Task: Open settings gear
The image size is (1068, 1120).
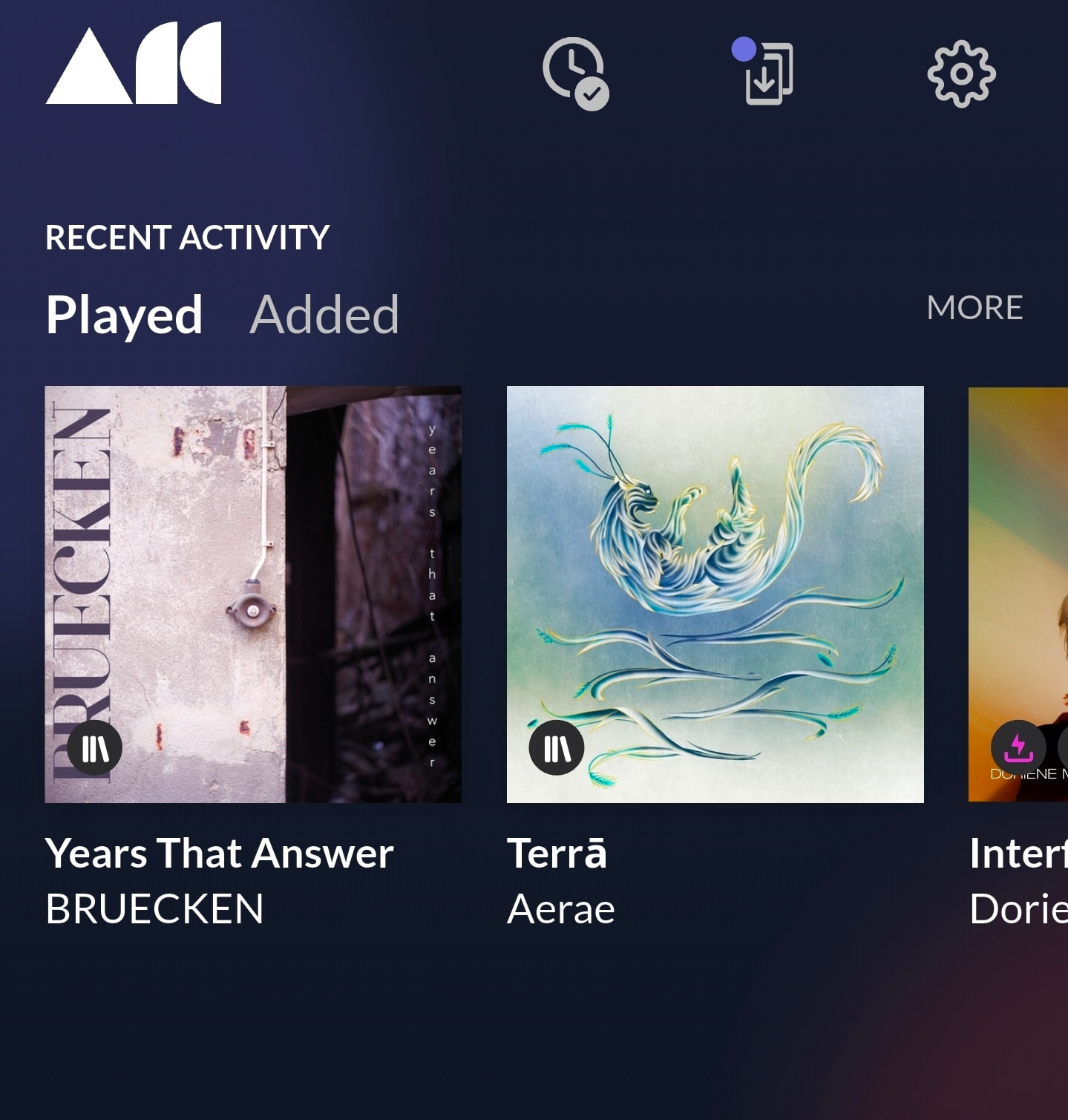Action: 961,73
